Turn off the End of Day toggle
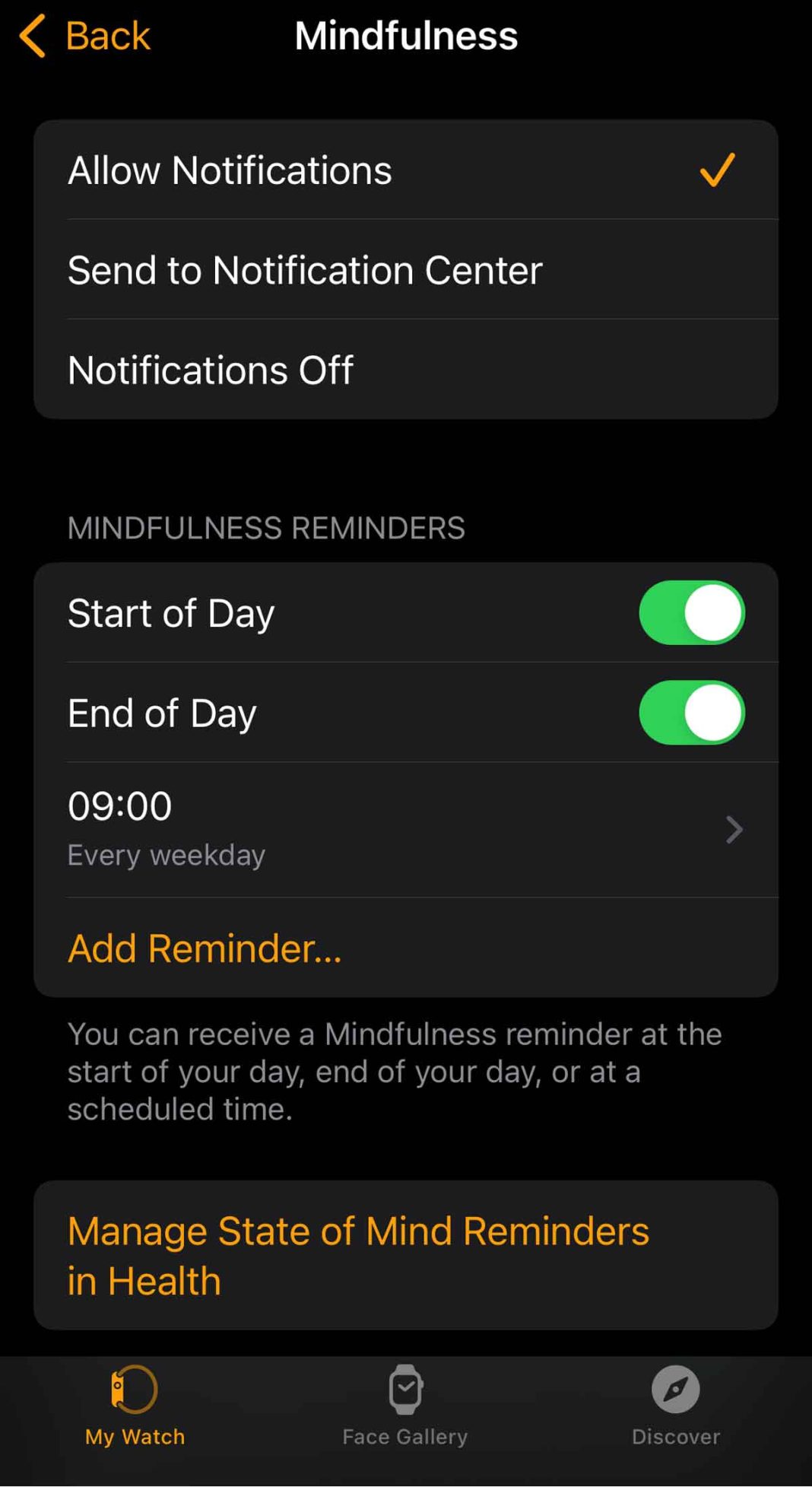This screenshot has height=1487, width=812. [x=690, y=713]
